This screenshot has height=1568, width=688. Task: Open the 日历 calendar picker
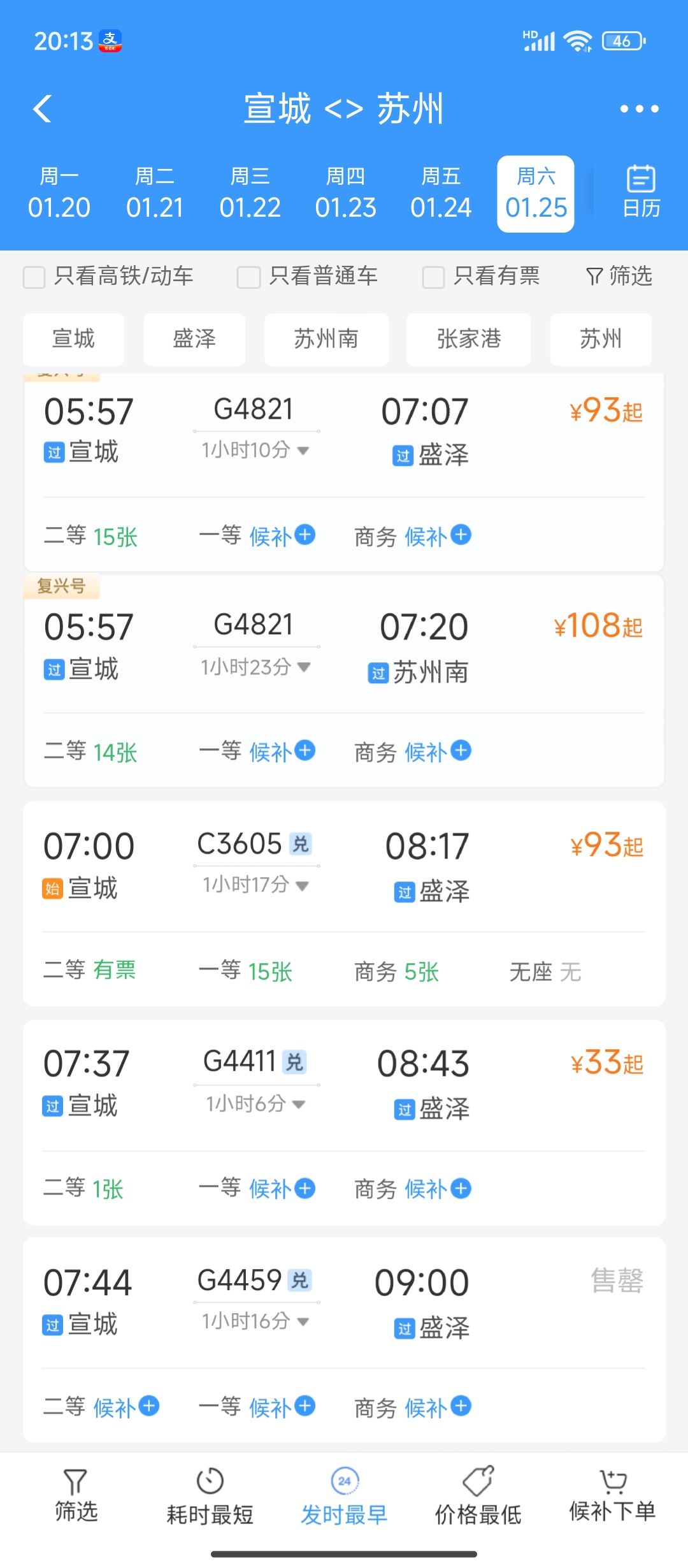point(641,192)
